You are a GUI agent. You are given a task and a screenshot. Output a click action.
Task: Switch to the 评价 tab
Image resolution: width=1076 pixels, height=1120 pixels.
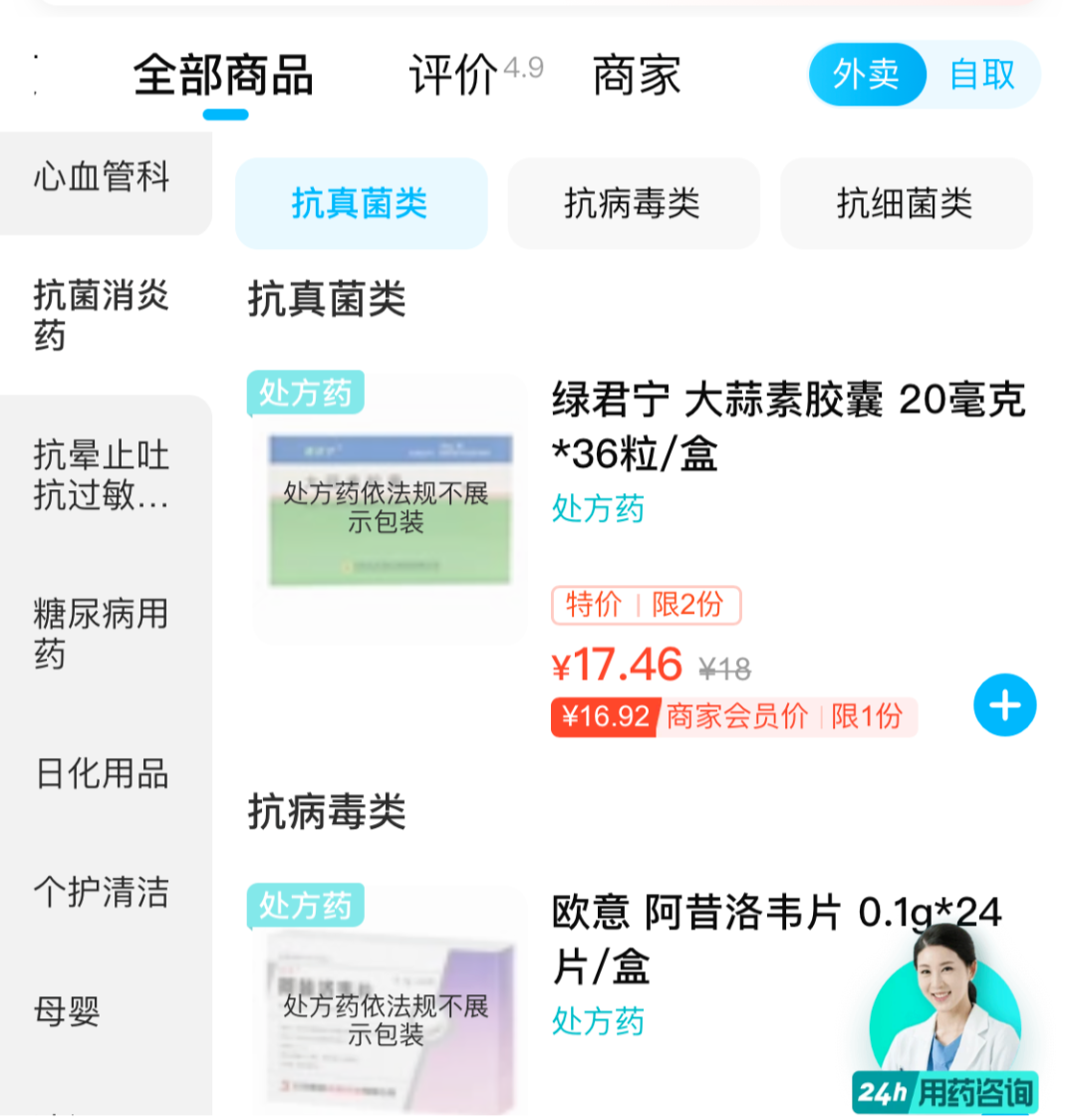(454, 75)
